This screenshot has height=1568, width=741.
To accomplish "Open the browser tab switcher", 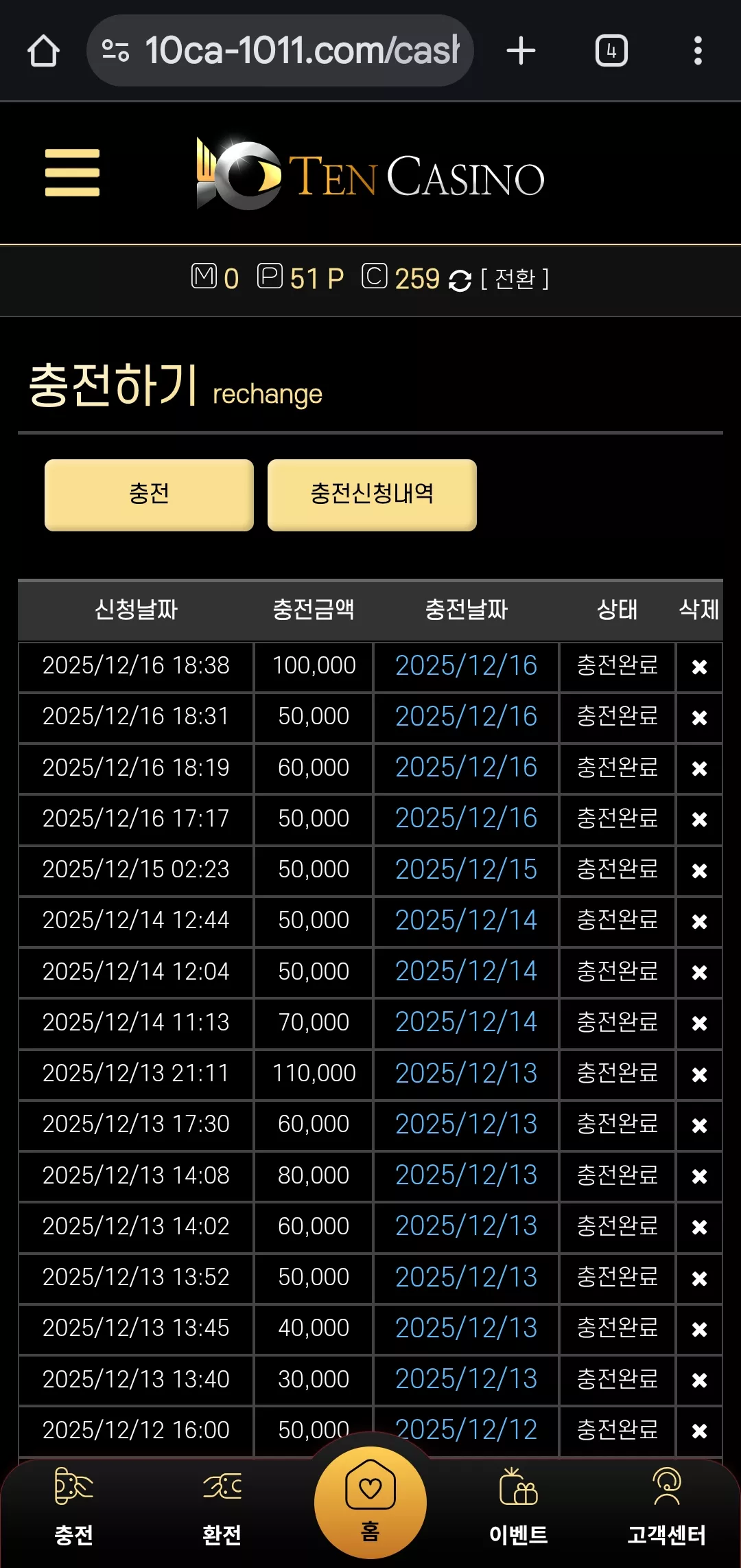I will pos(611,51).
